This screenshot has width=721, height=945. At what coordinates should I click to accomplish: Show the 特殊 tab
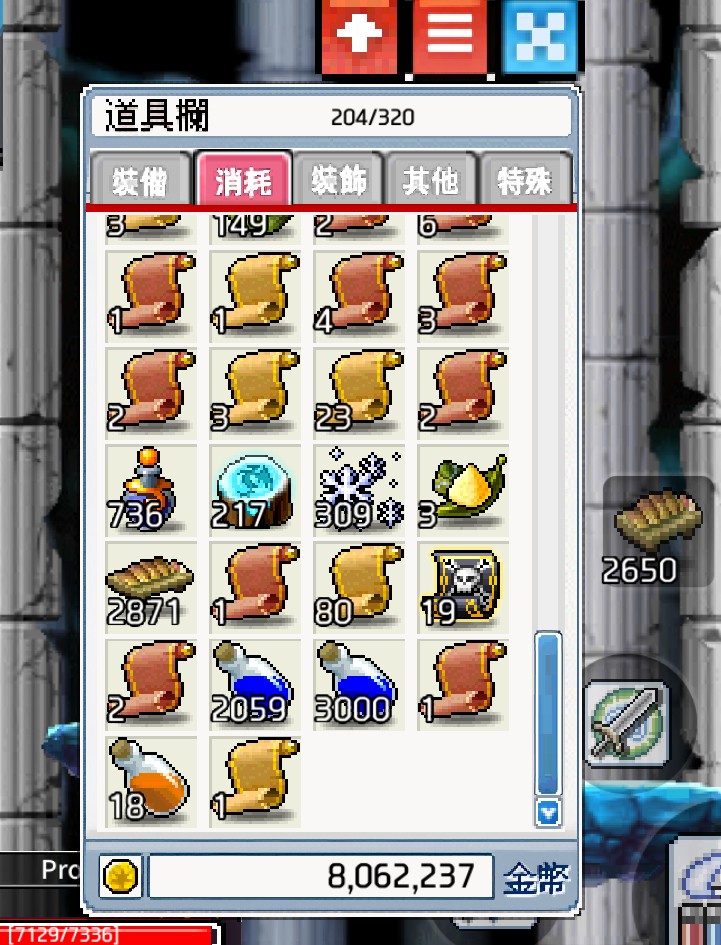[x=525, y=181]
